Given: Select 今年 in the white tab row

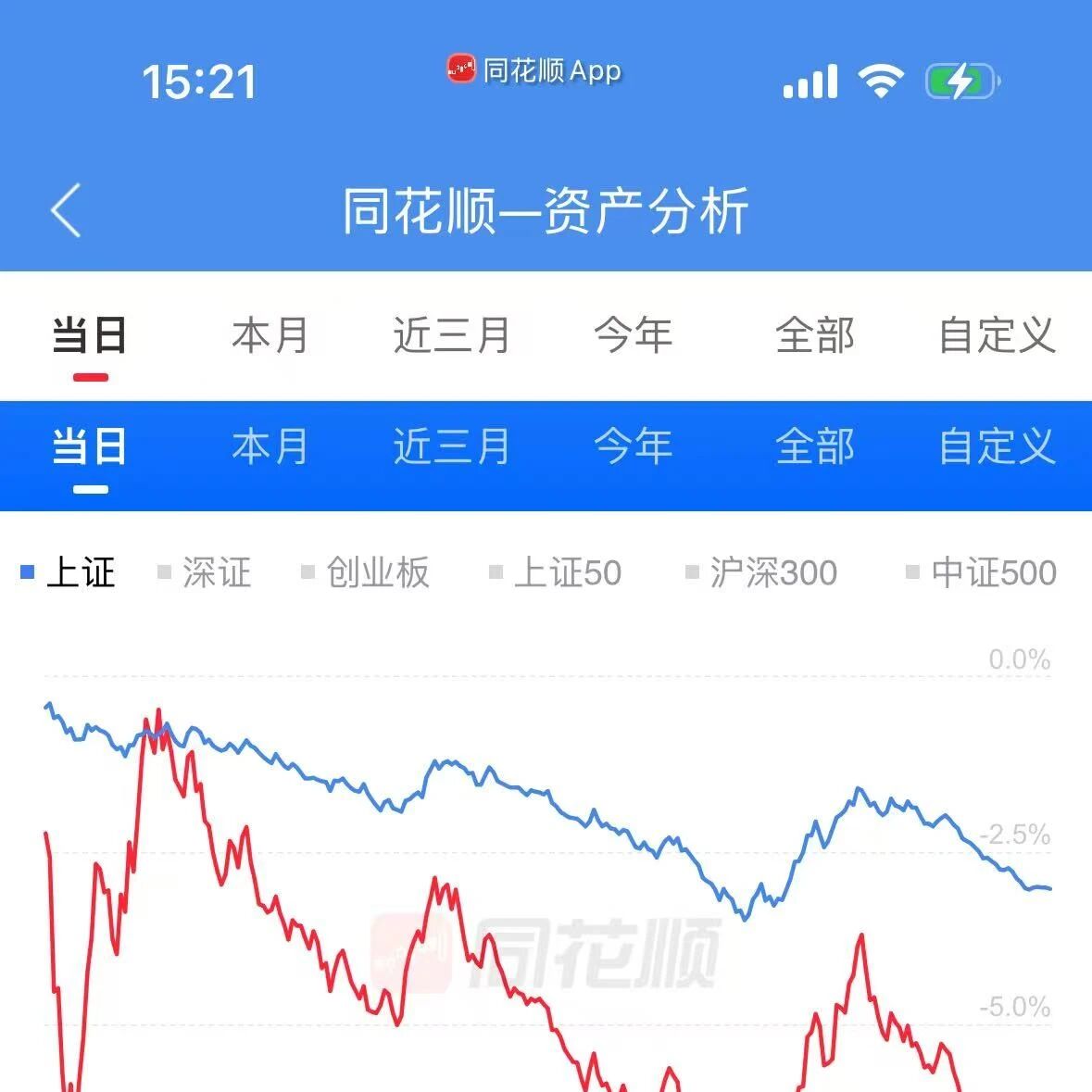Looking at the screenshot, I should click(633, 335).
